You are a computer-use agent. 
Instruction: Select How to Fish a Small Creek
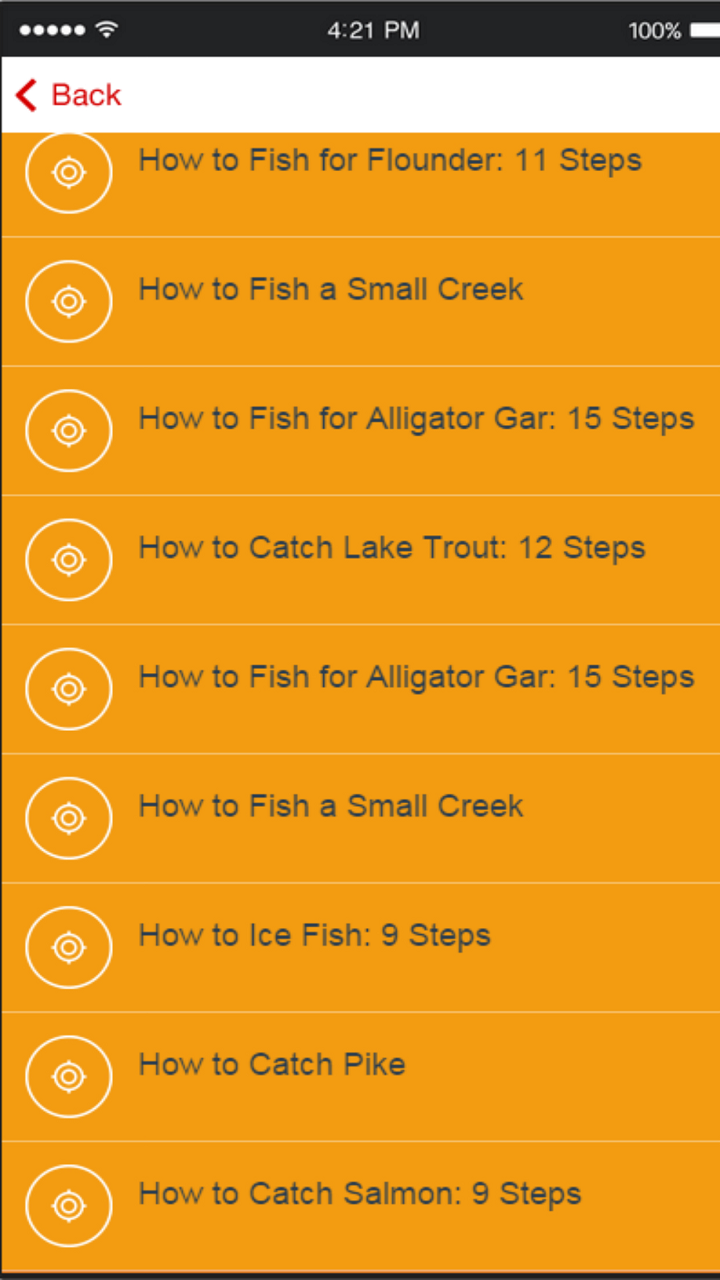click(x=330, y=289)
